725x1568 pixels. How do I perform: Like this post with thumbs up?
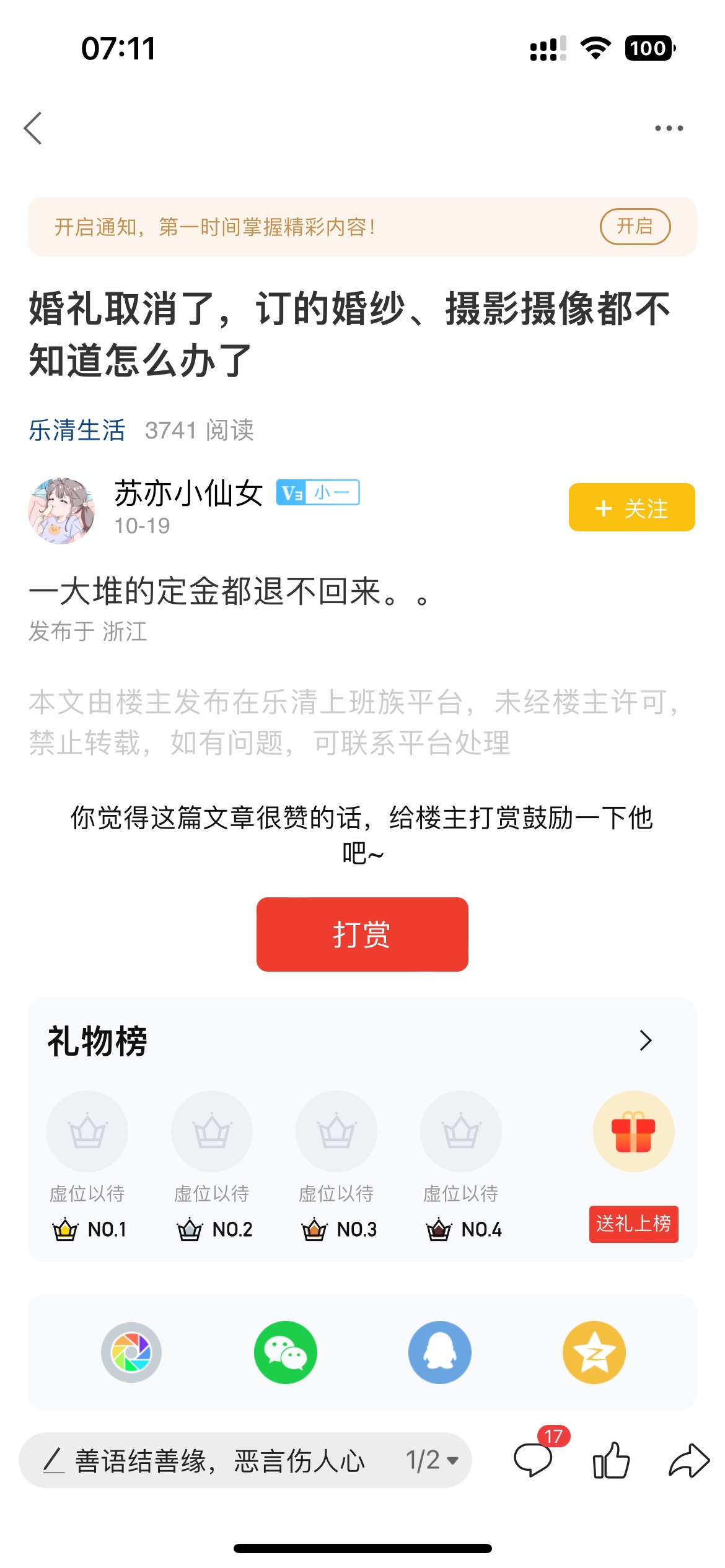pos(611,1460)
